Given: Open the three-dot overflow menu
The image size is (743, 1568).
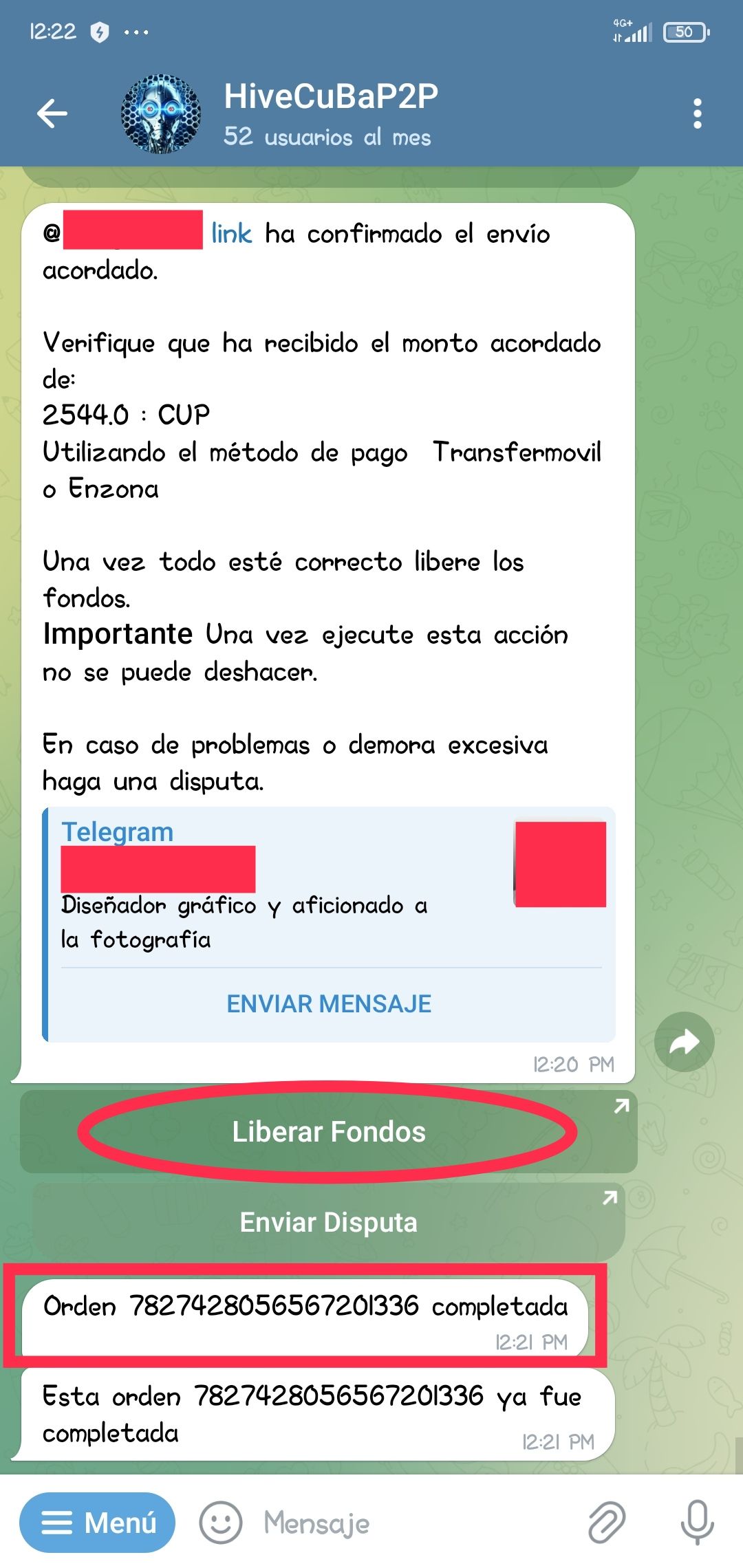Looking at the screenshot, I should tap(697, 113).
